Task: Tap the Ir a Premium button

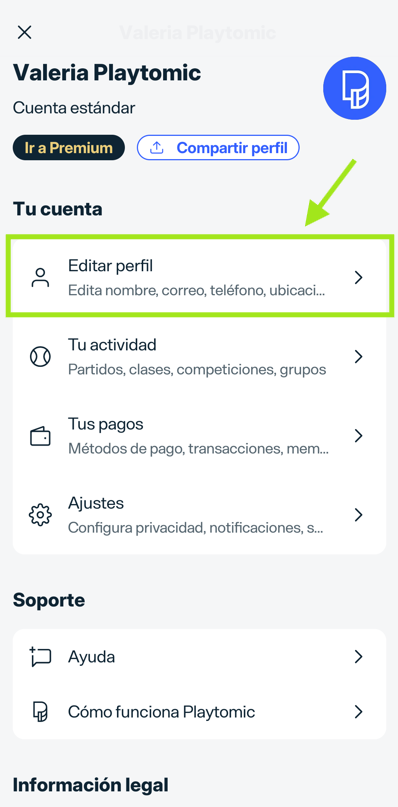Action: coord(68,148)
